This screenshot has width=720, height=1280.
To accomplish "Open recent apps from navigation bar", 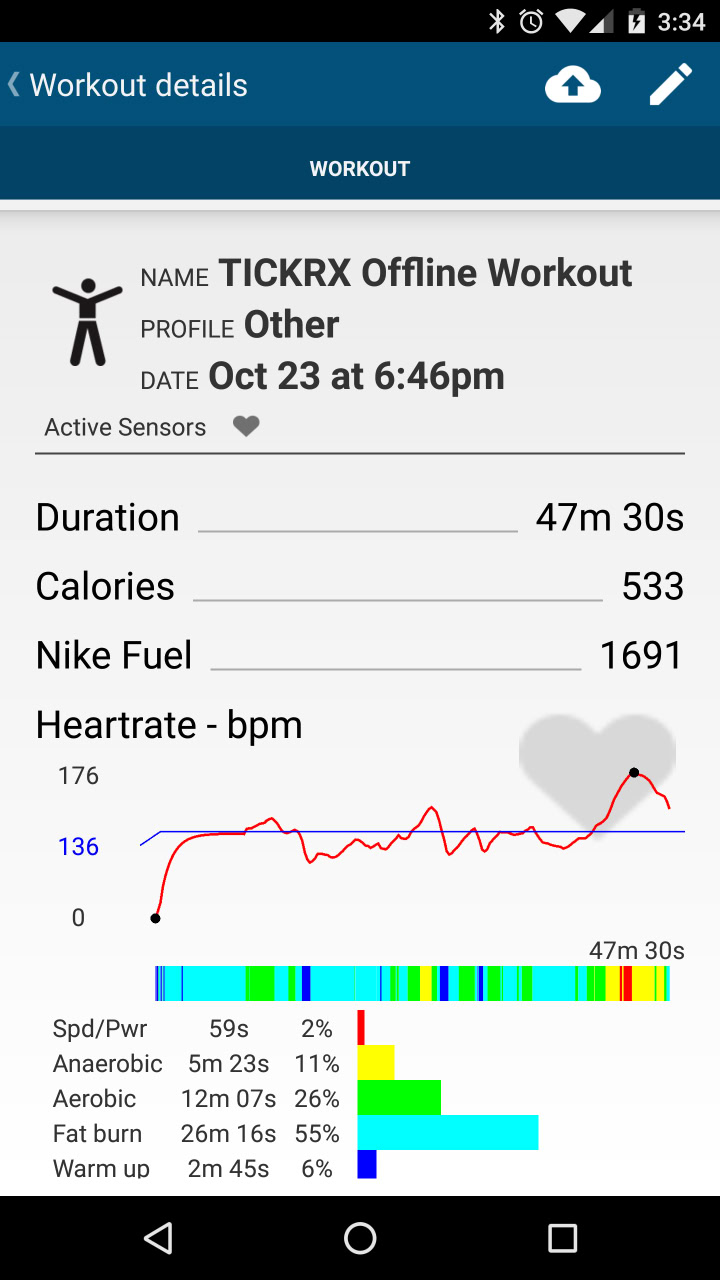I will [562, 1238].
